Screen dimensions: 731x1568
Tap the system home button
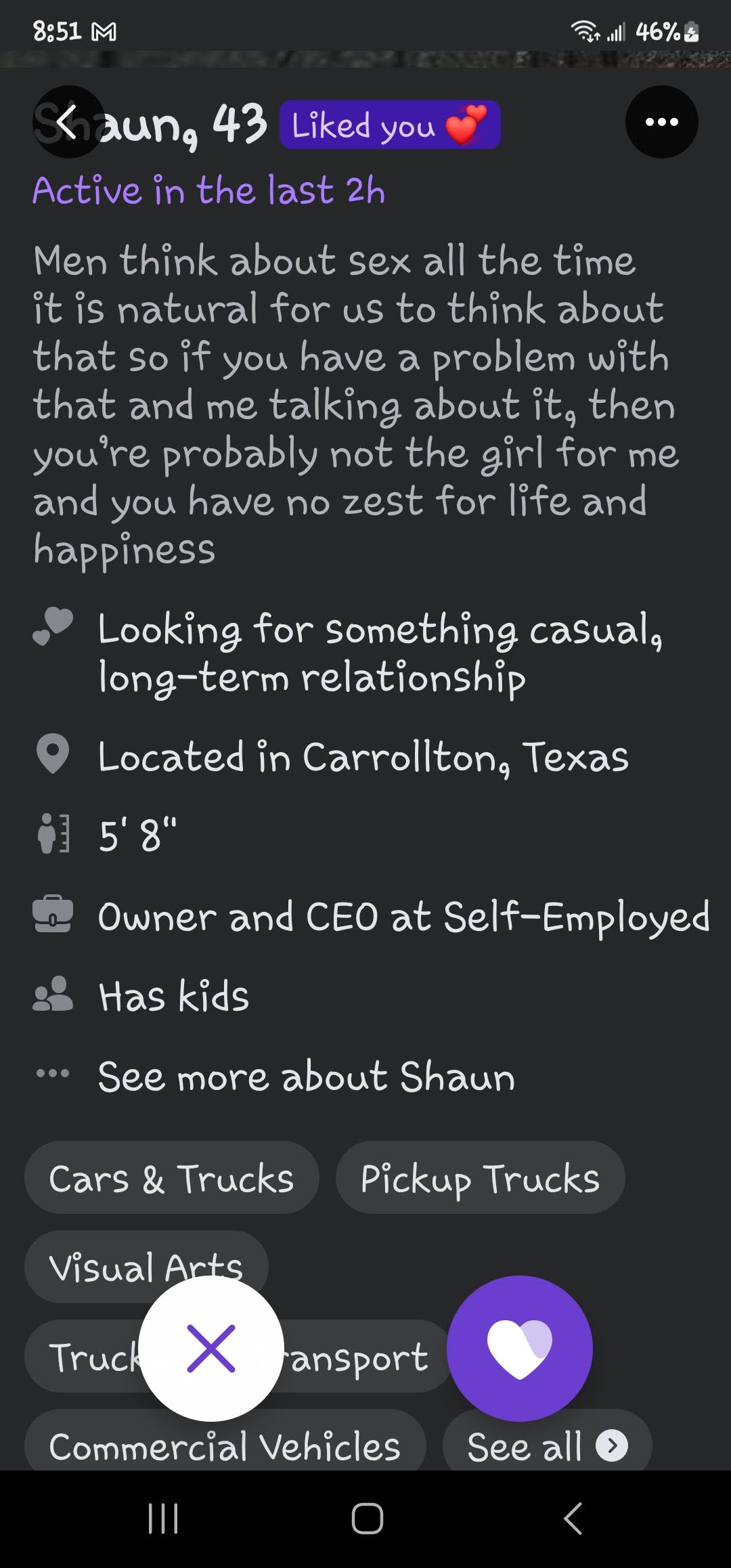pyautogui.click(x=367, y=1518)
